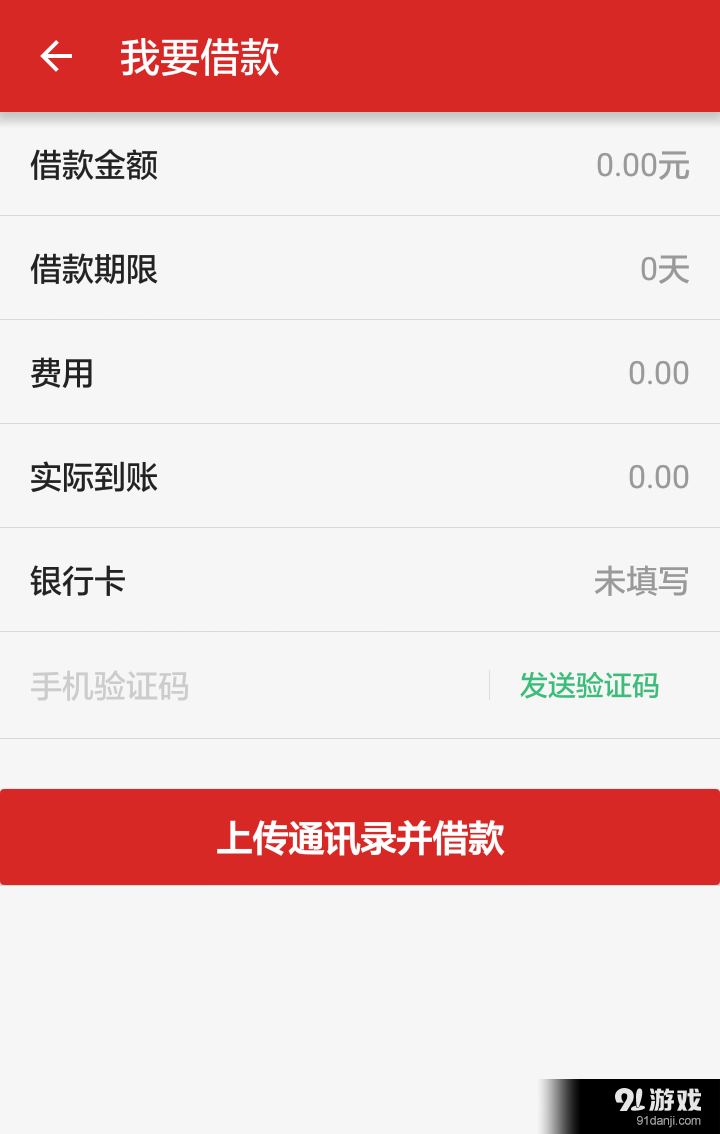Select the 借款期限 loan term row
The height and width of the screenshot is (1134, 720).
(95, 270)
